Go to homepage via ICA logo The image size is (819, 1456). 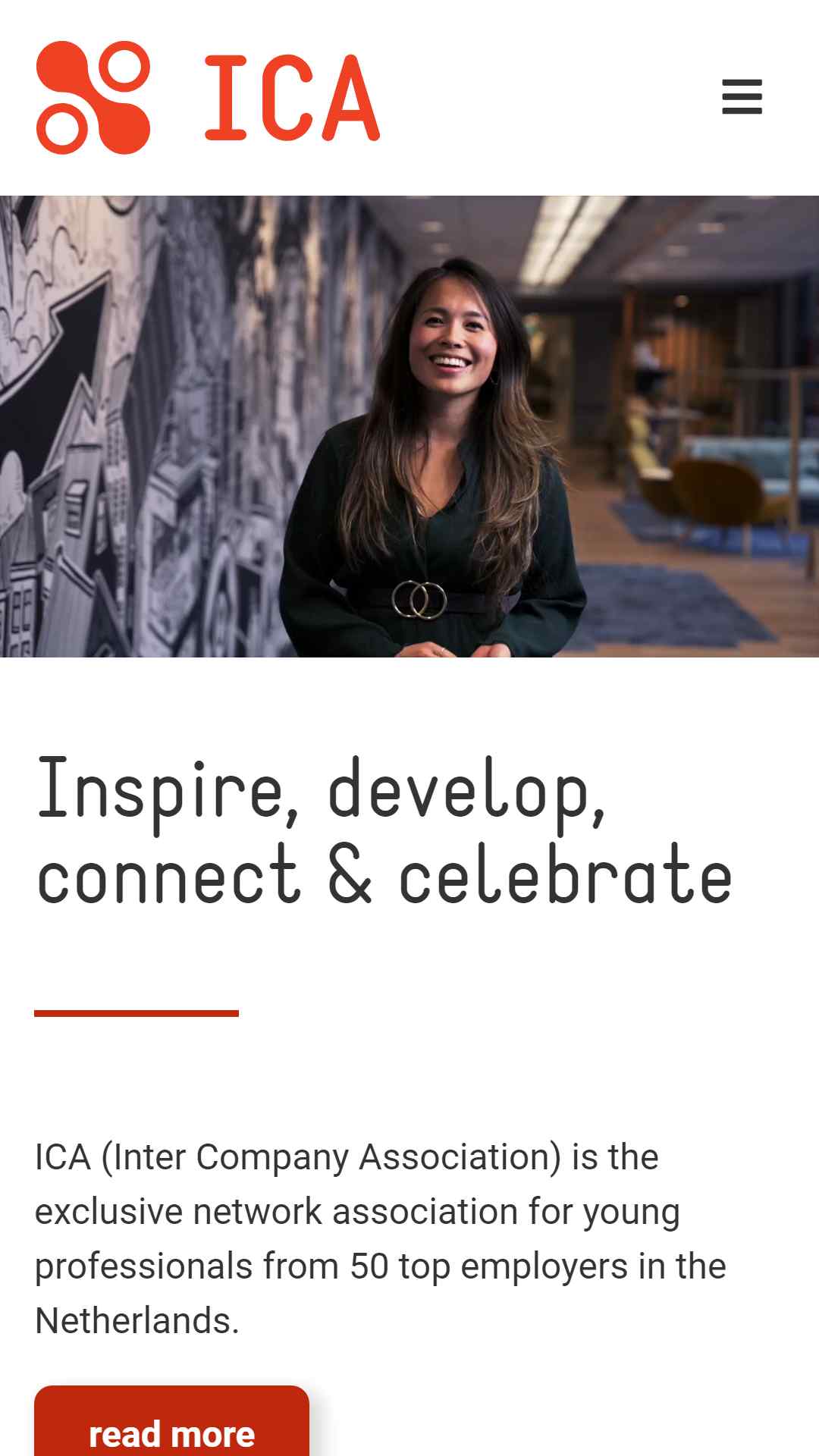(208, 97)
